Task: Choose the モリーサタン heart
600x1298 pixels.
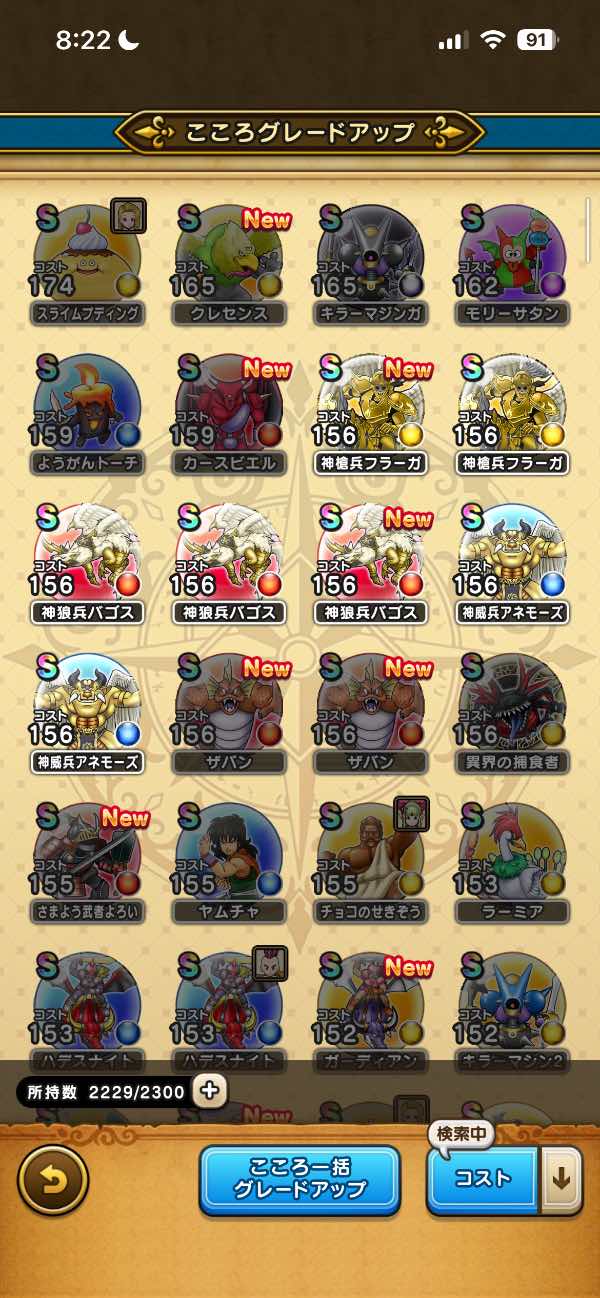Action: point(512,262)
